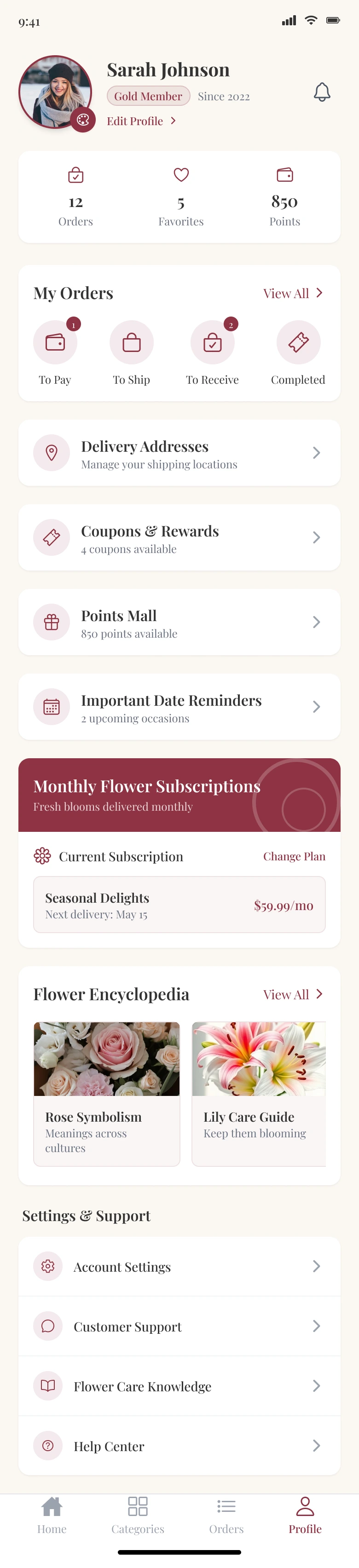Viewport: 359px width, 1568px height.
Task: Open the Help Center row
Action: (x=179, y=1446)
